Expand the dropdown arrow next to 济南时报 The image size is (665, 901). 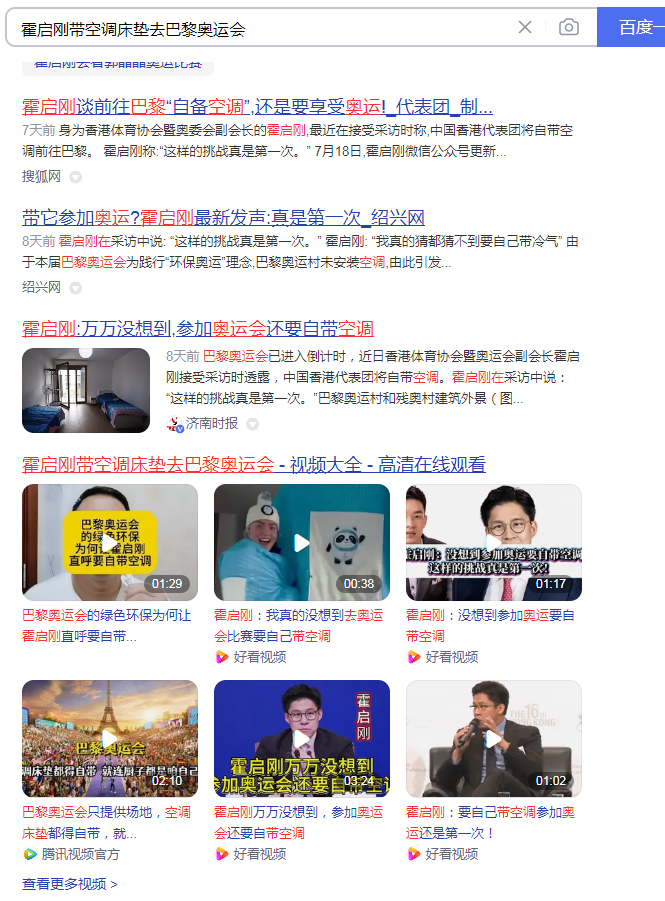click(x=252, y=424)
